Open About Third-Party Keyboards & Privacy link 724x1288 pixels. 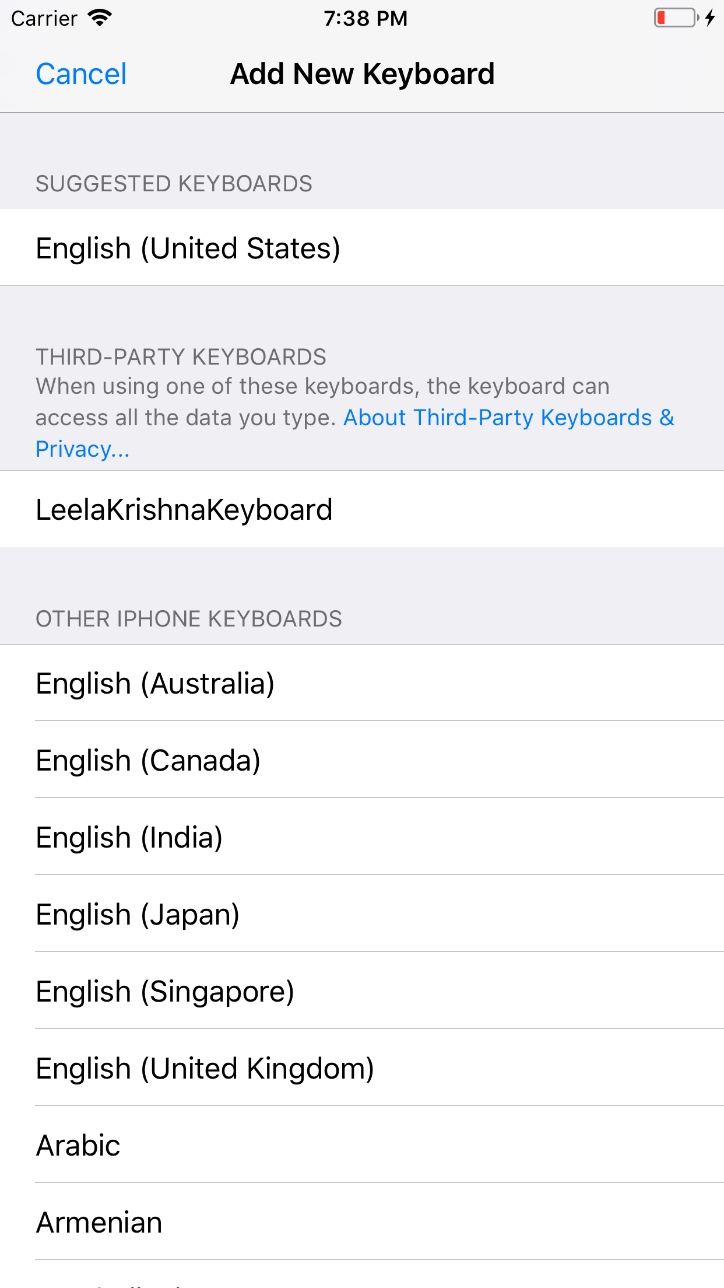(x=508, y=418)
